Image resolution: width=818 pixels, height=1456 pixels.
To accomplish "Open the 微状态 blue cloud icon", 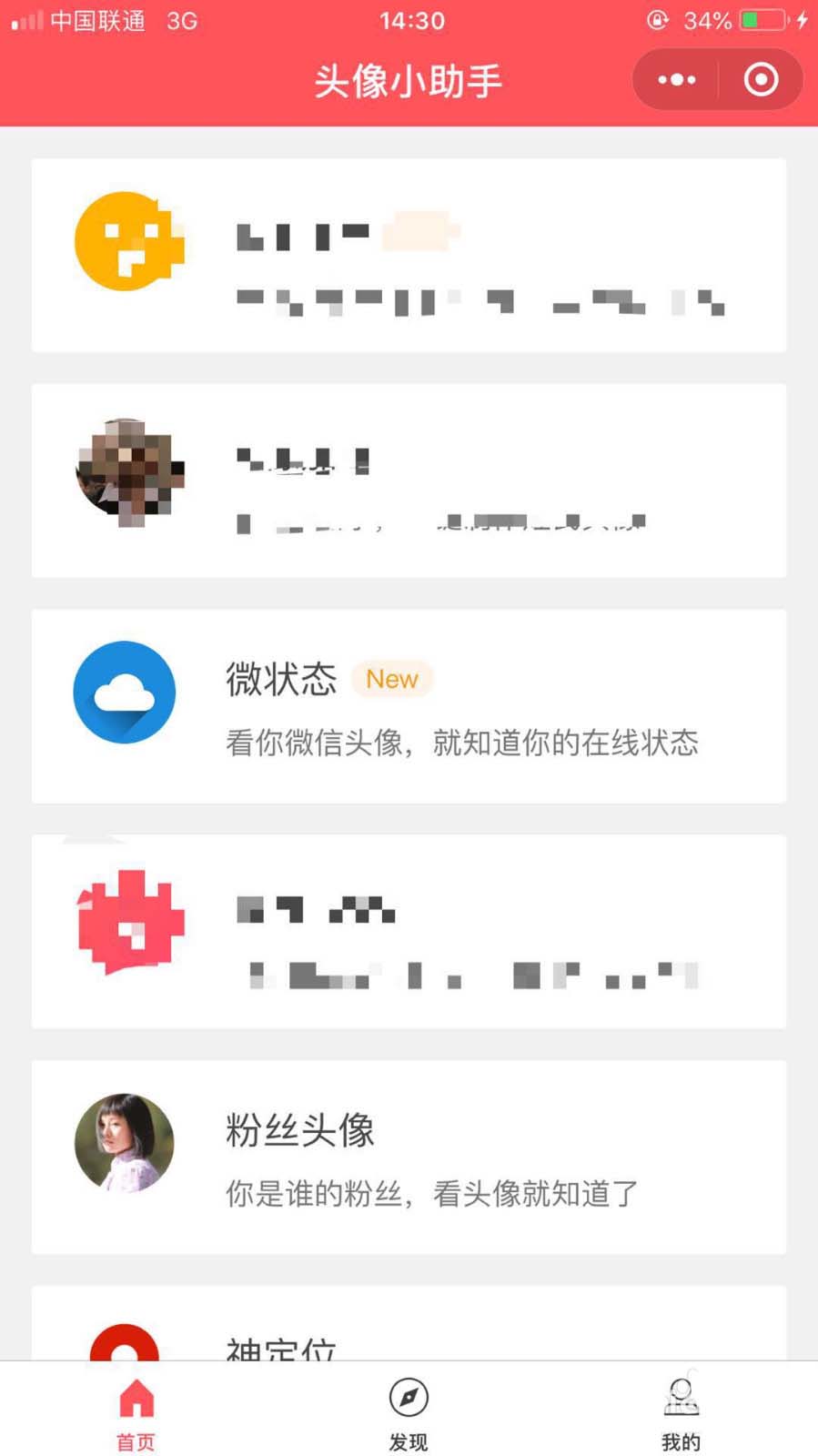I will 124,692.
